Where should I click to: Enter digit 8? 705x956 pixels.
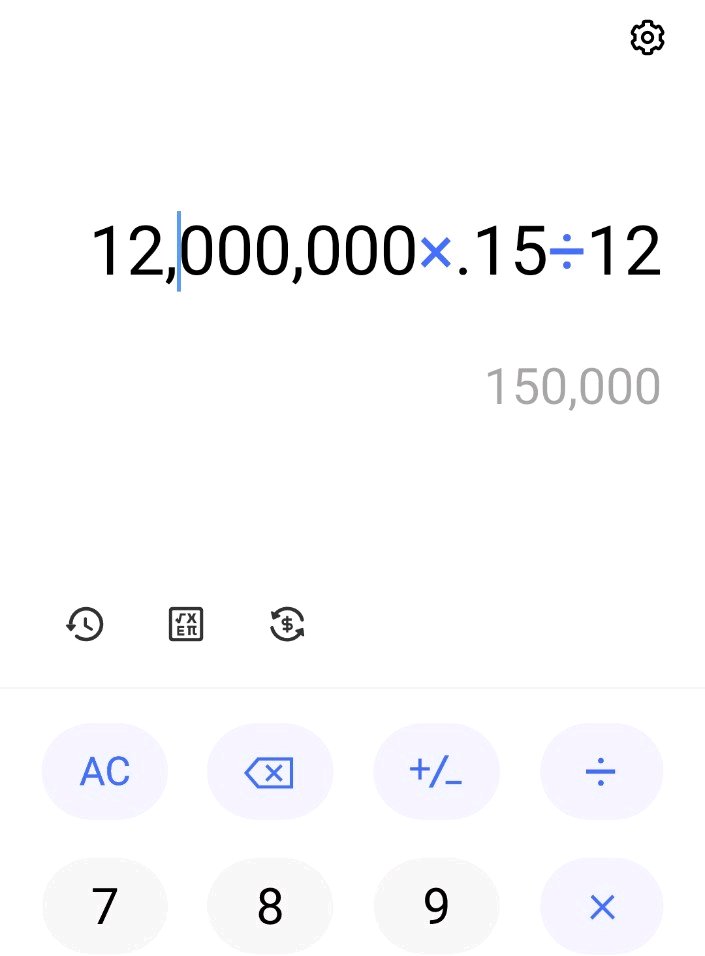270,907
